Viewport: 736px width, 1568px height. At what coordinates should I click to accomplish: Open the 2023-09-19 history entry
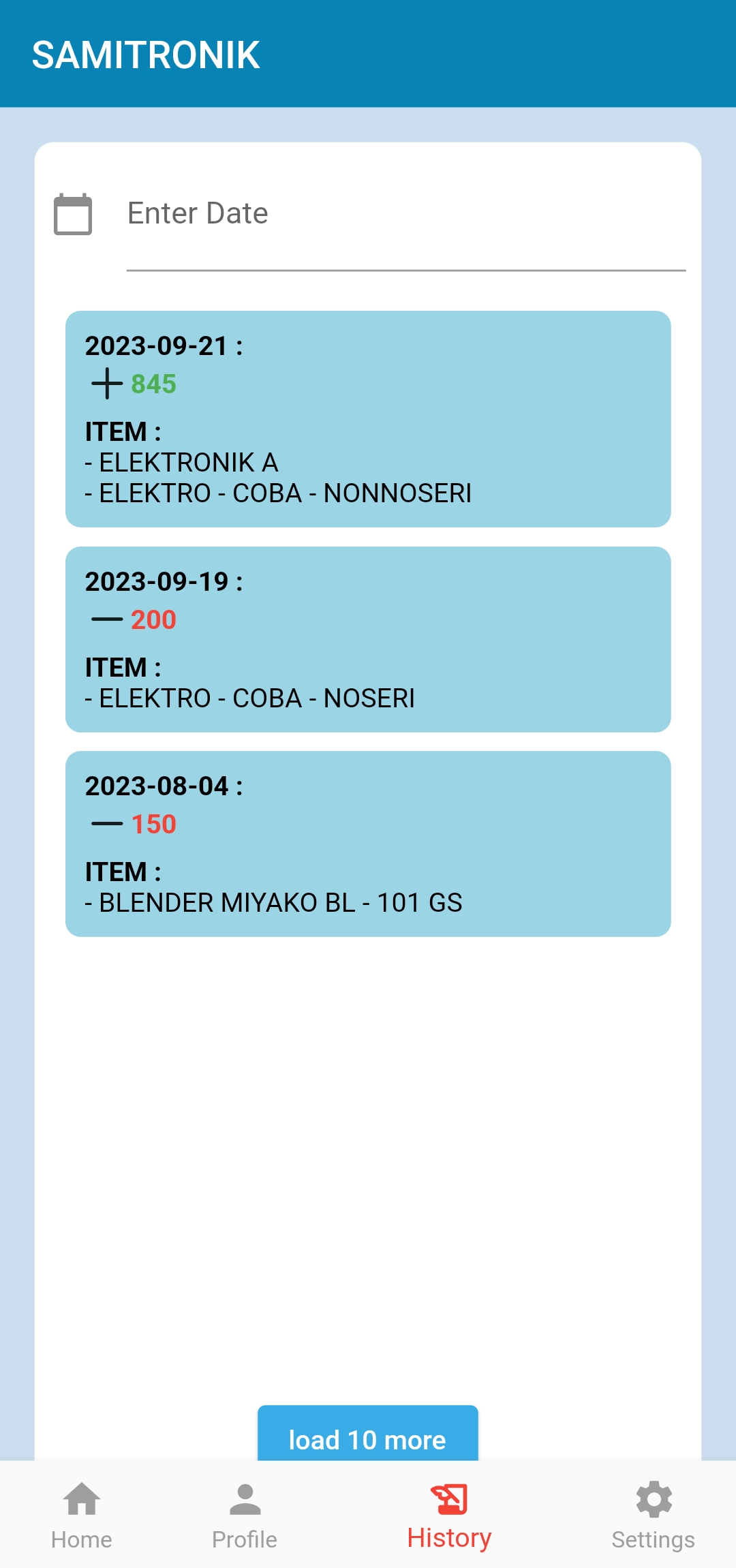coord(368,639)
